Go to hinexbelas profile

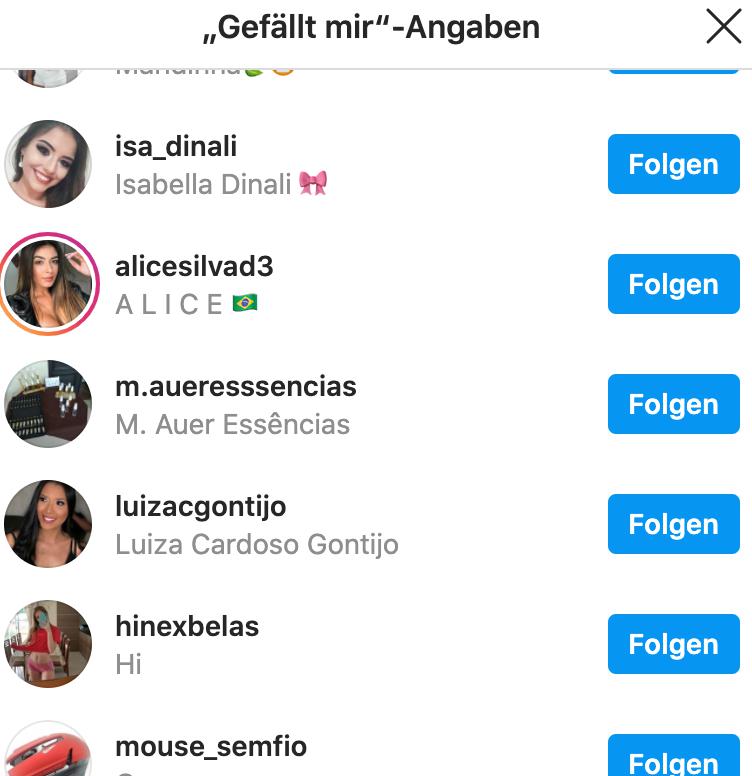click(187, 627)
